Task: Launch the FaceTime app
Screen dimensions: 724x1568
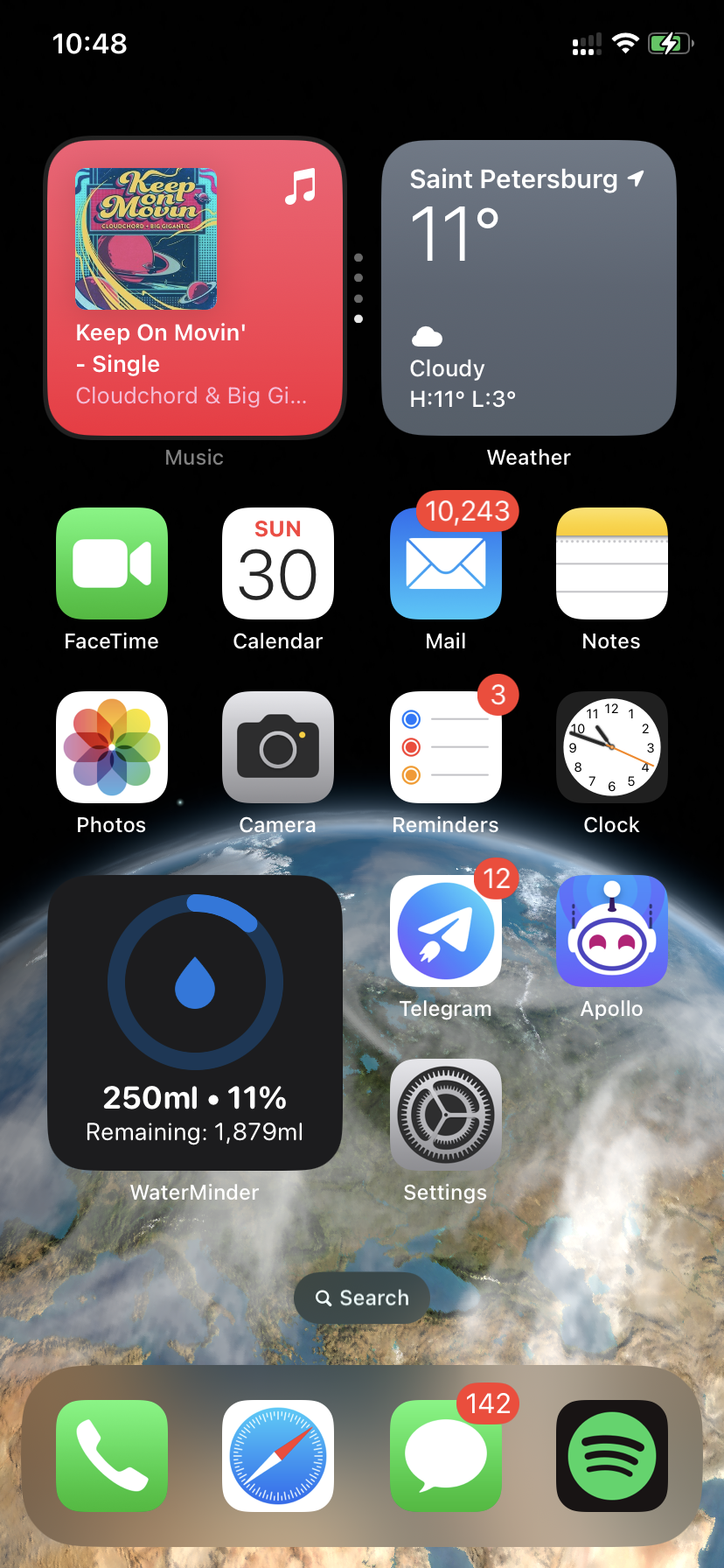Action: (x=112, y=563)
